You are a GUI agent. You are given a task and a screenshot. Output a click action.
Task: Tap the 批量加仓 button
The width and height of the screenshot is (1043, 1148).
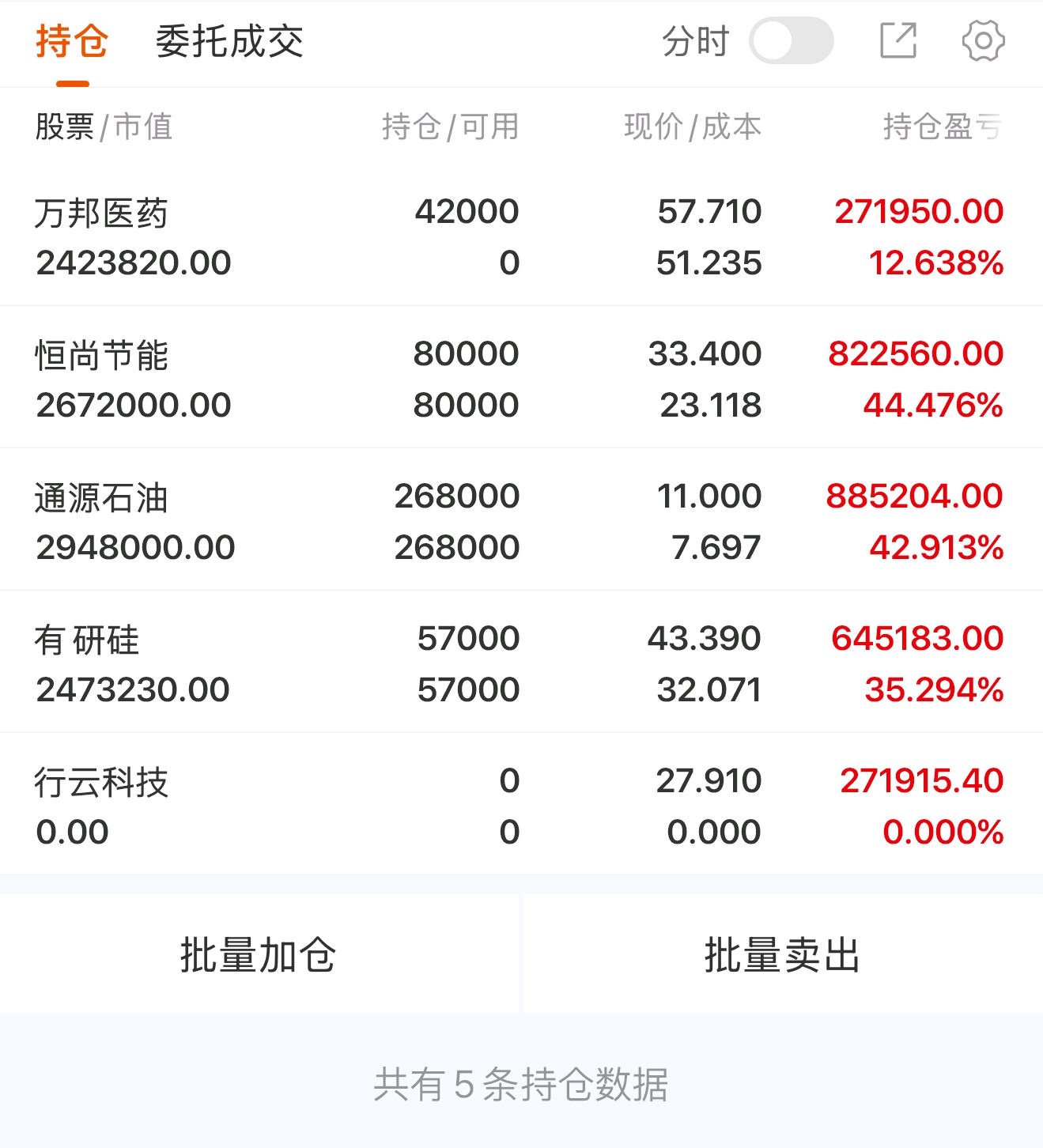(x=259, y=954)
